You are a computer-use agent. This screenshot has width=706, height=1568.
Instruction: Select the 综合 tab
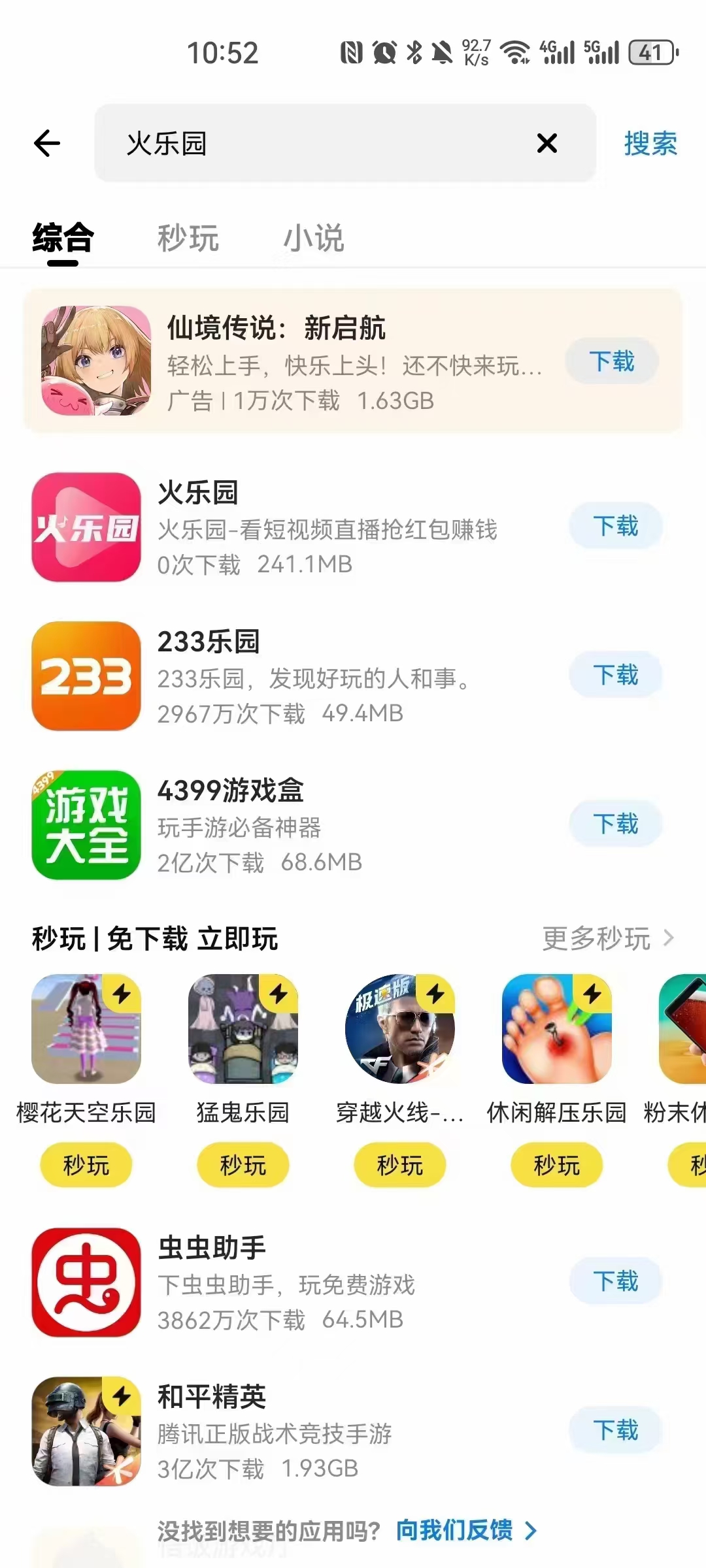(x=63, y=238)
